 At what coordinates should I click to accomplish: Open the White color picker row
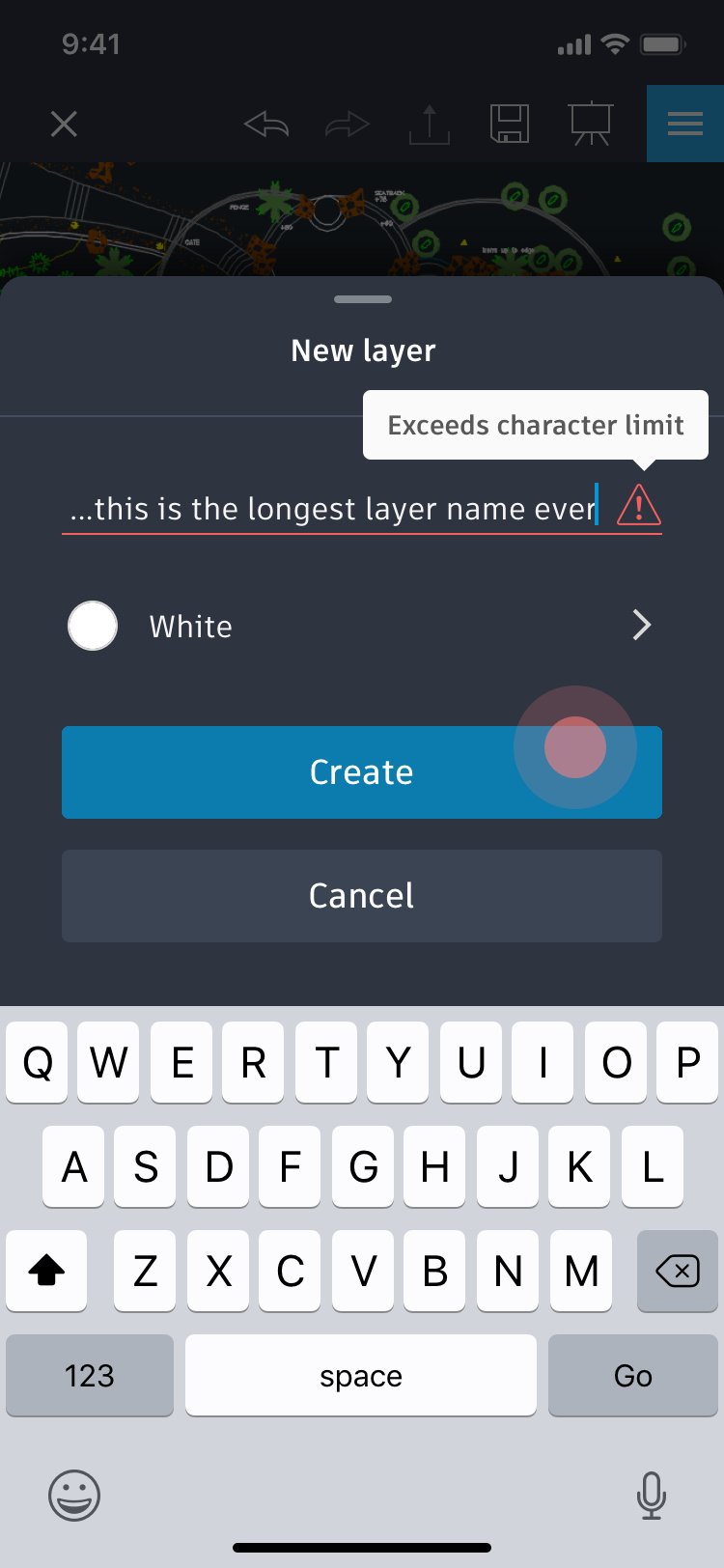[362, 626]
